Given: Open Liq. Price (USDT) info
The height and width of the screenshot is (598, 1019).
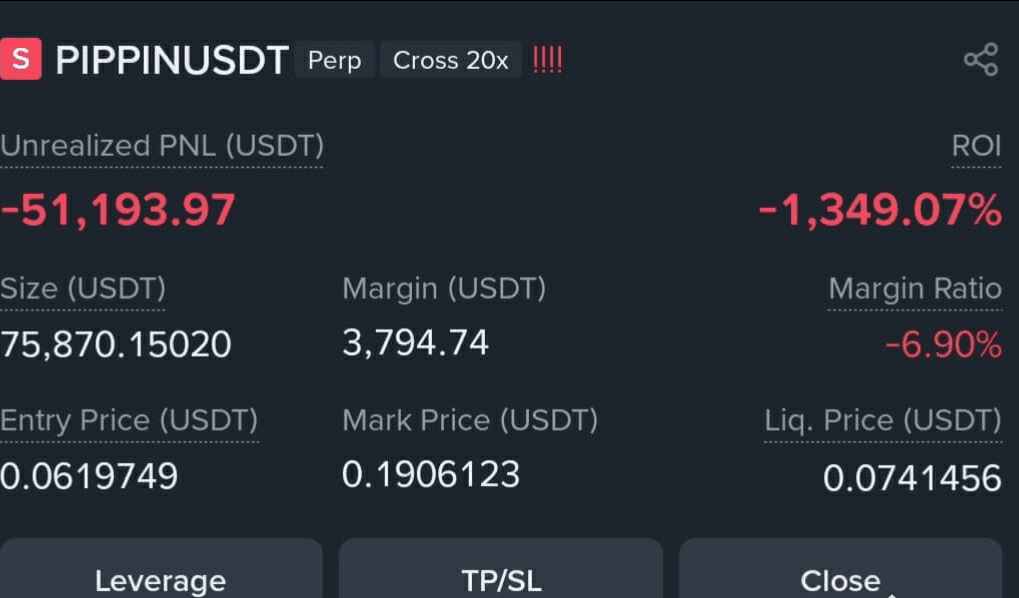Looking at the screenshot, I should 883,421.
